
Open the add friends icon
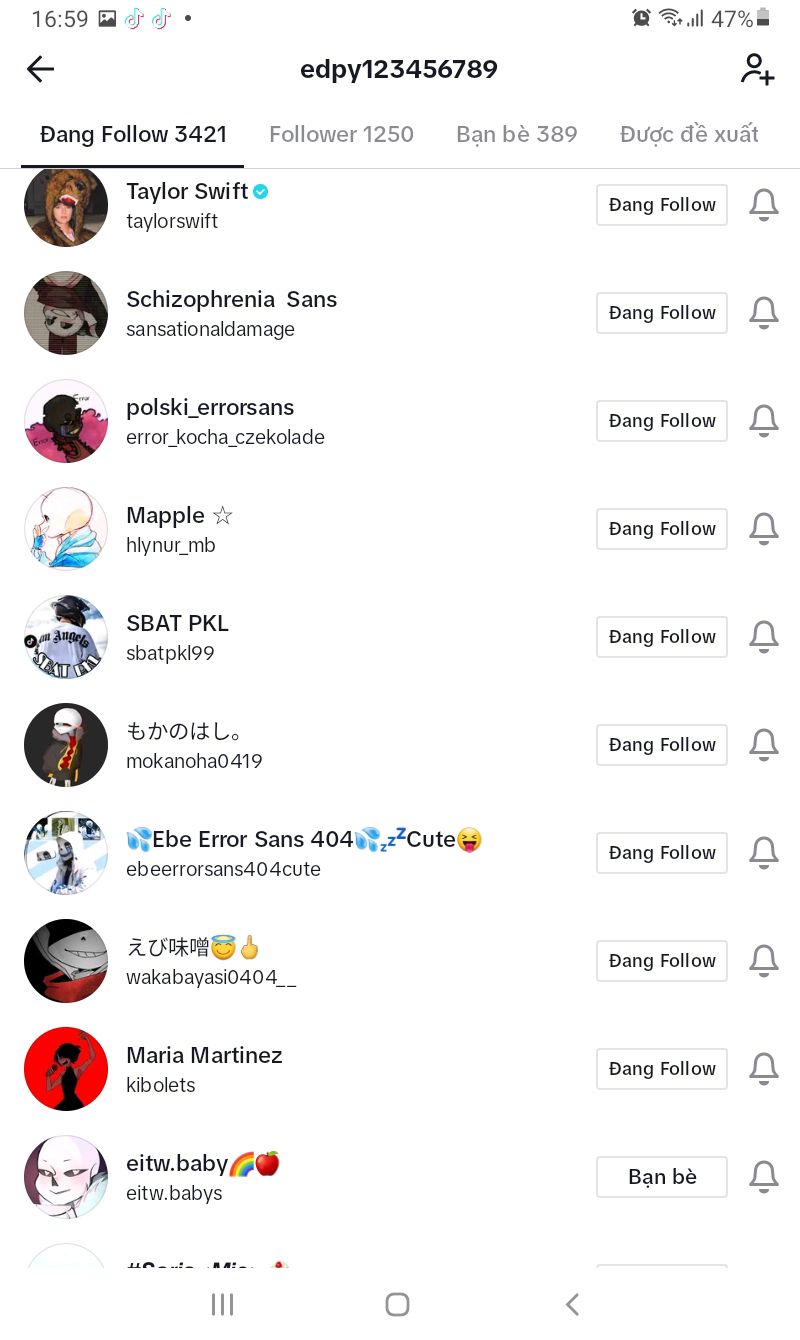point(757,69)
